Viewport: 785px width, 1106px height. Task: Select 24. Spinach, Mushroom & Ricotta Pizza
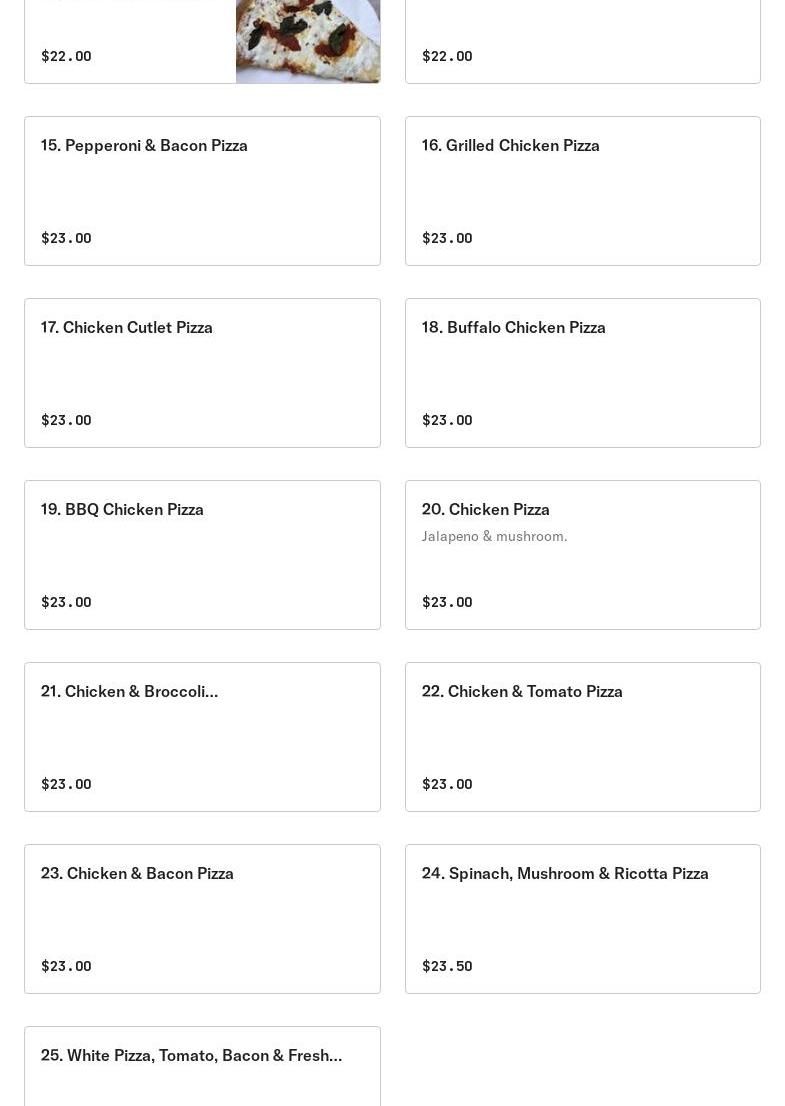click(582, 919)
